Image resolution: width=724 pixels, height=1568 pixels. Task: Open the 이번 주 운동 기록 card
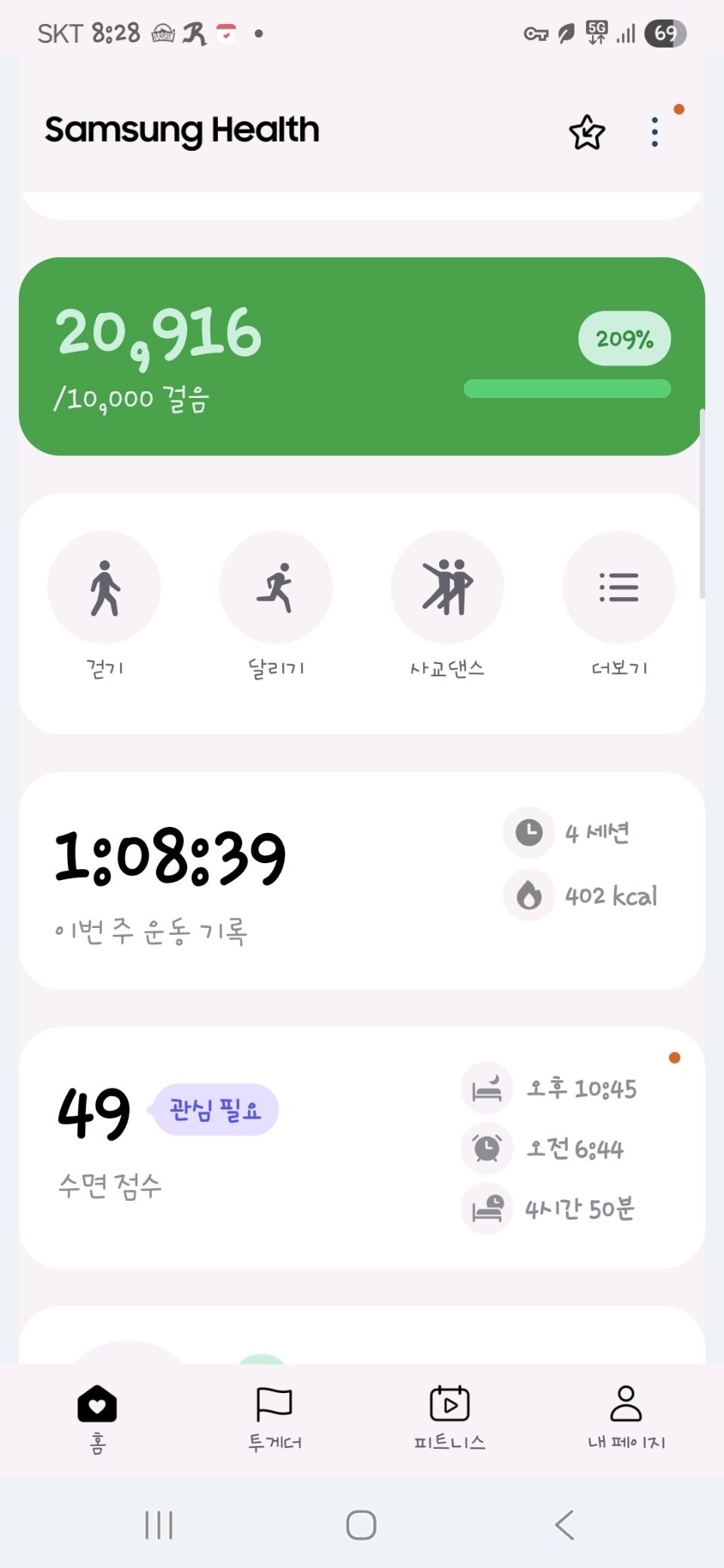click(362, 880)
